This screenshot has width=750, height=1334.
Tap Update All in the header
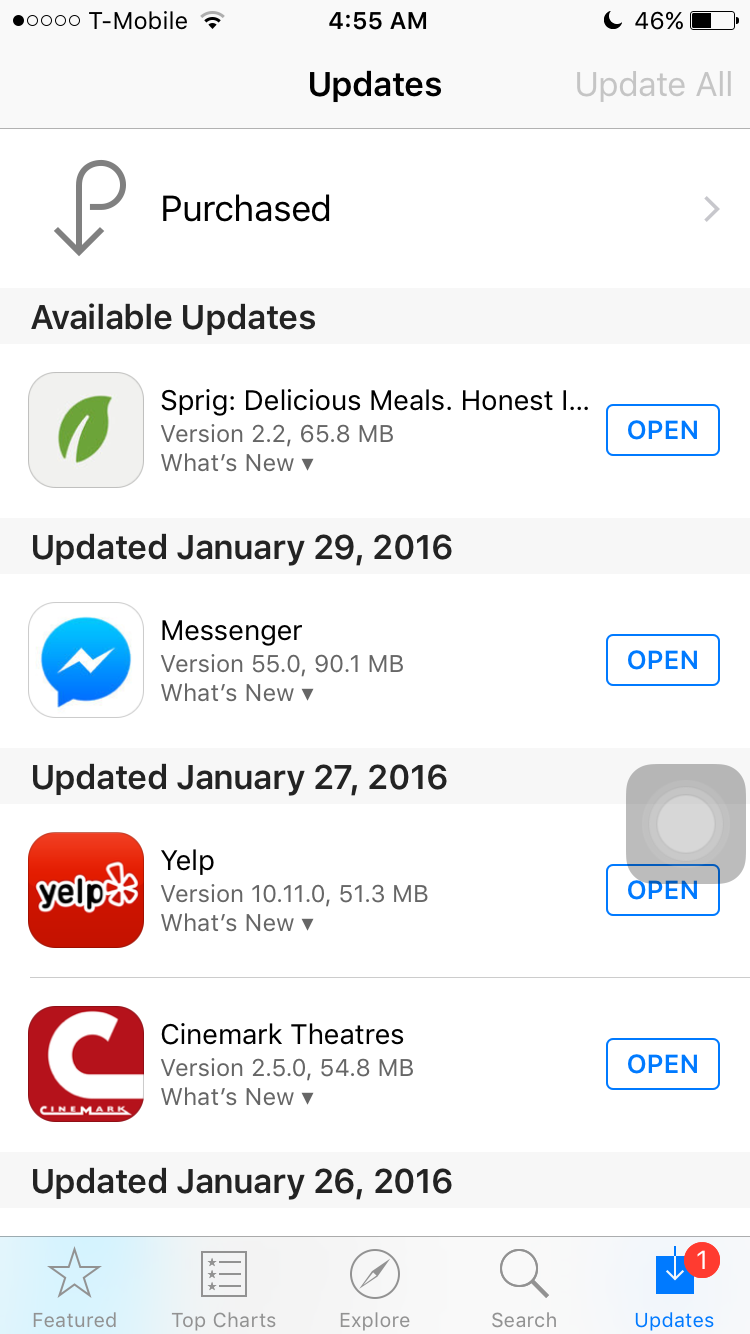(654, 85)
